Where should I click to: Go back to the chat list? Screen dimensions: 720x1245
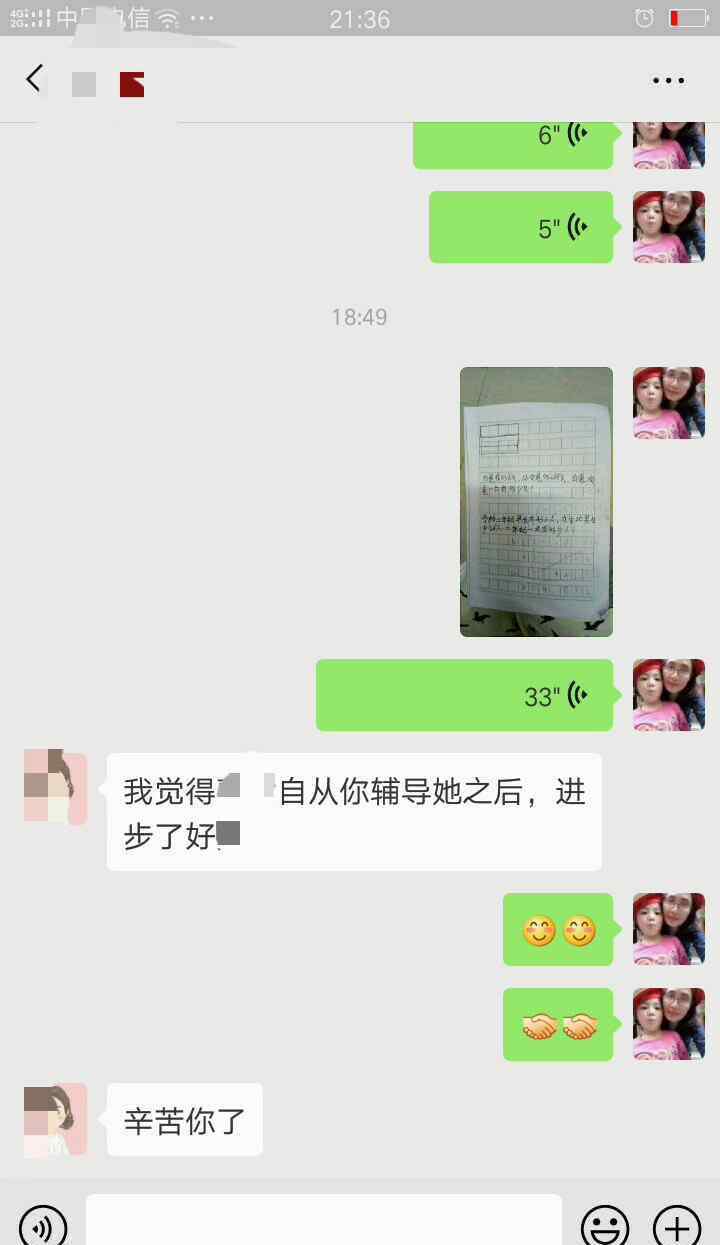coord(35,79)
